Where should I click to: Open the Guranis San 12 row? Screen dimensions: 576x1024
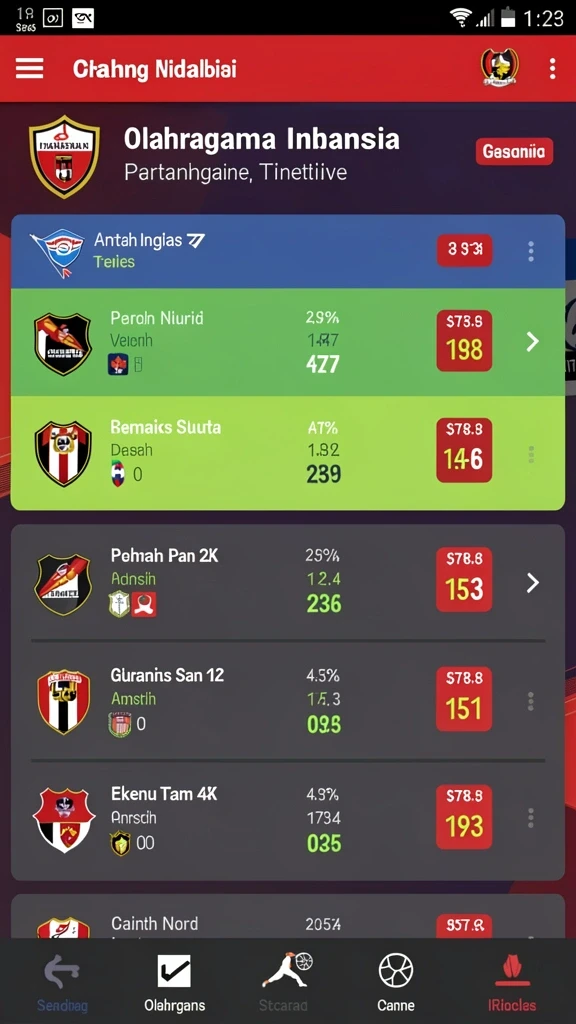pyautogui.click(x=288, y=701)
